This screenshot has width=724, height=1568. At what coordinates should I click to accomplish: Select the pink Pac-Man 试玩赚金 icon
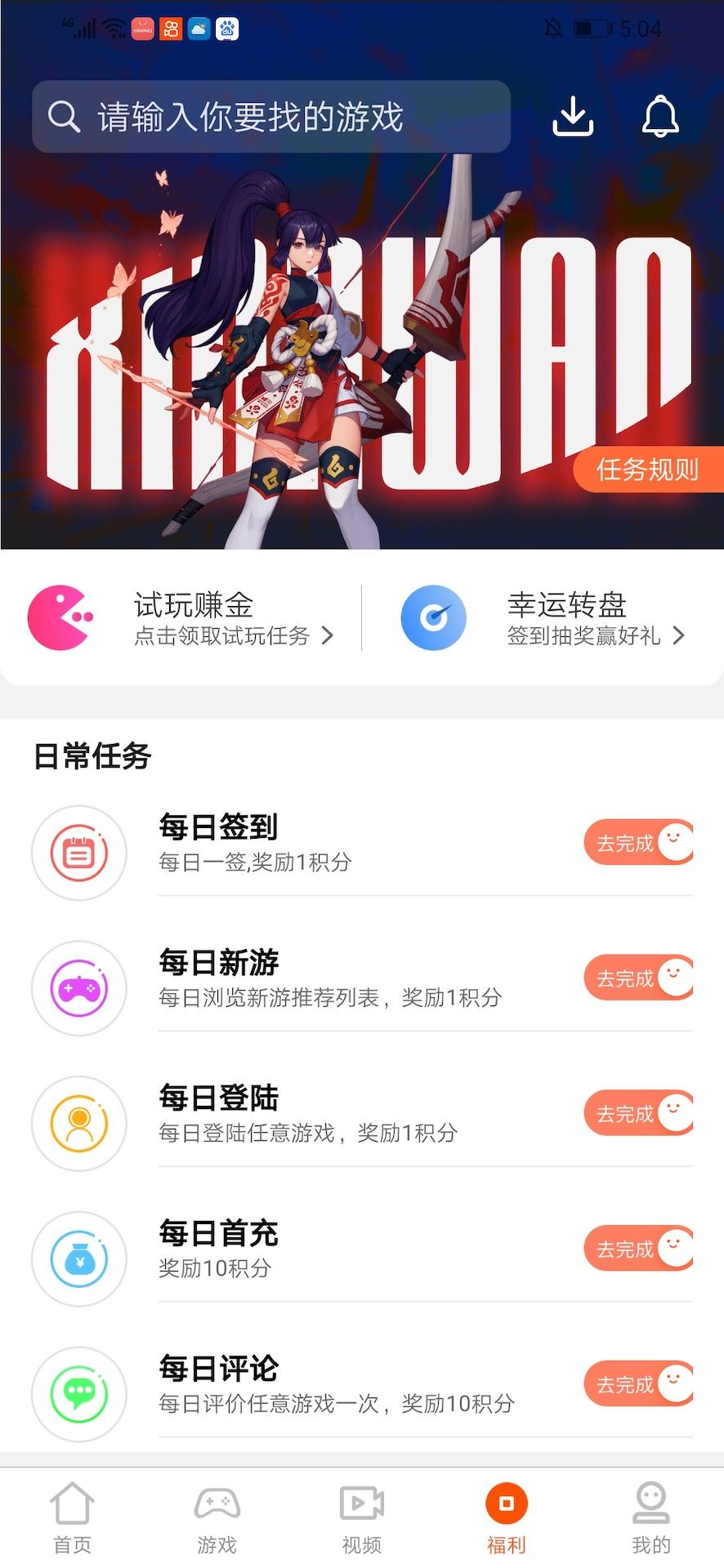[x=60, y=618]
